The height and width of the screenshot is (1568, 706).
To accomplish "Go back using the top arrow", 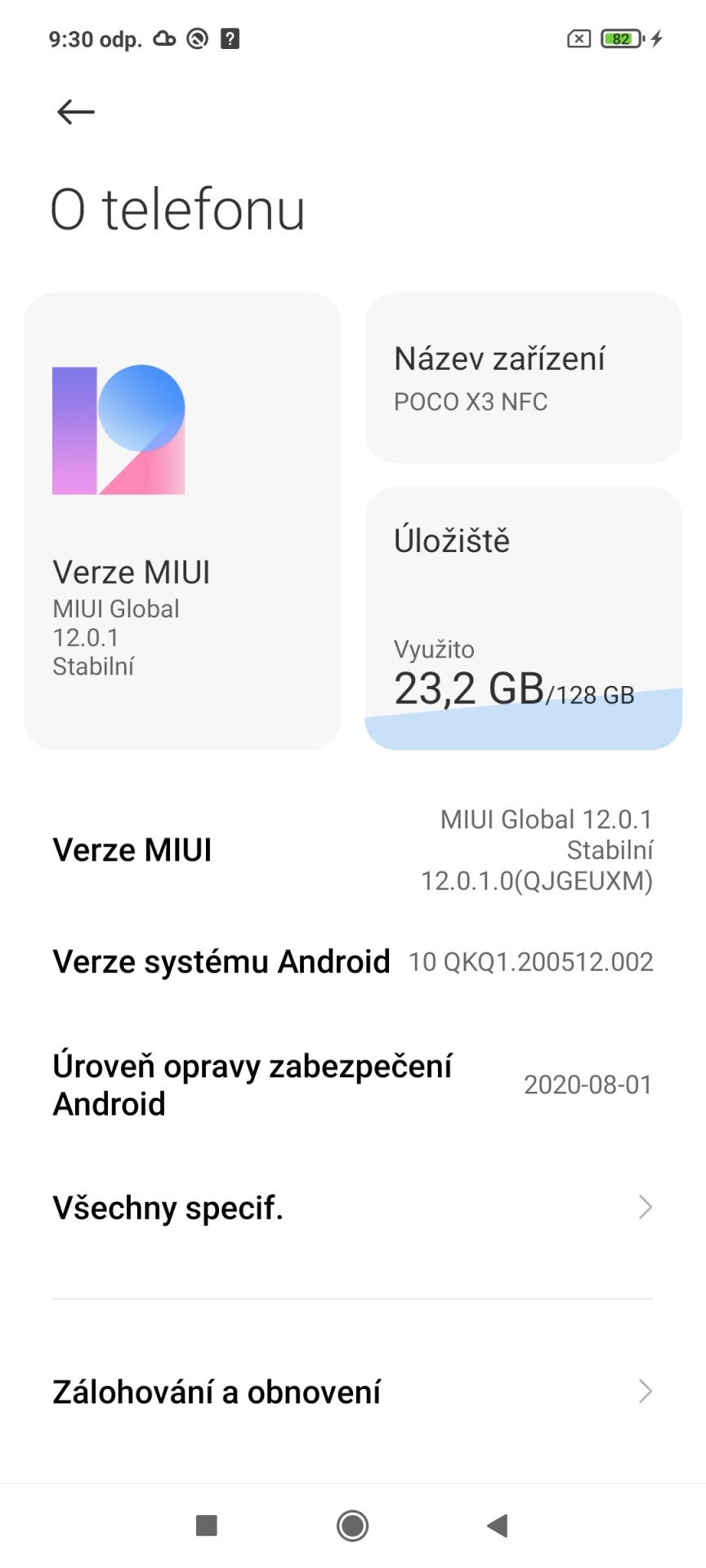I will tap(76, 112).
